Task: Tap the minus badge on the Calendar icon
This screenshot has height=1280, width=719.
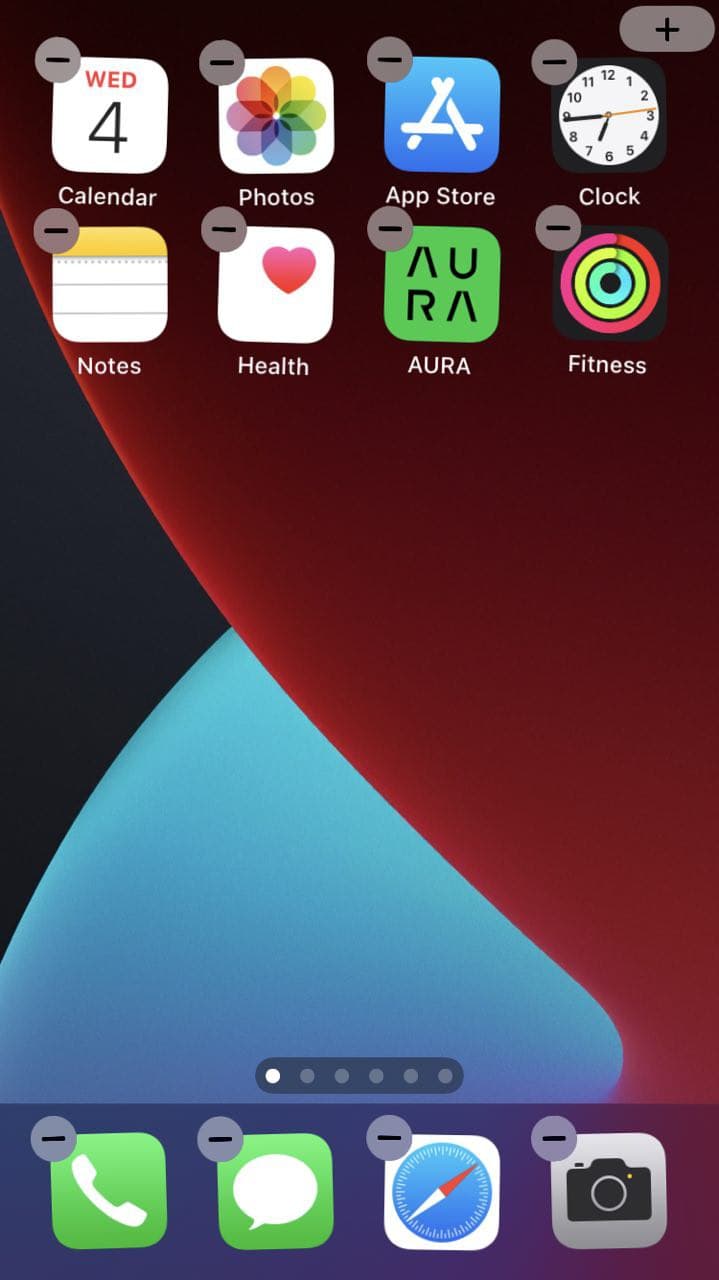Action: [58, 60]
